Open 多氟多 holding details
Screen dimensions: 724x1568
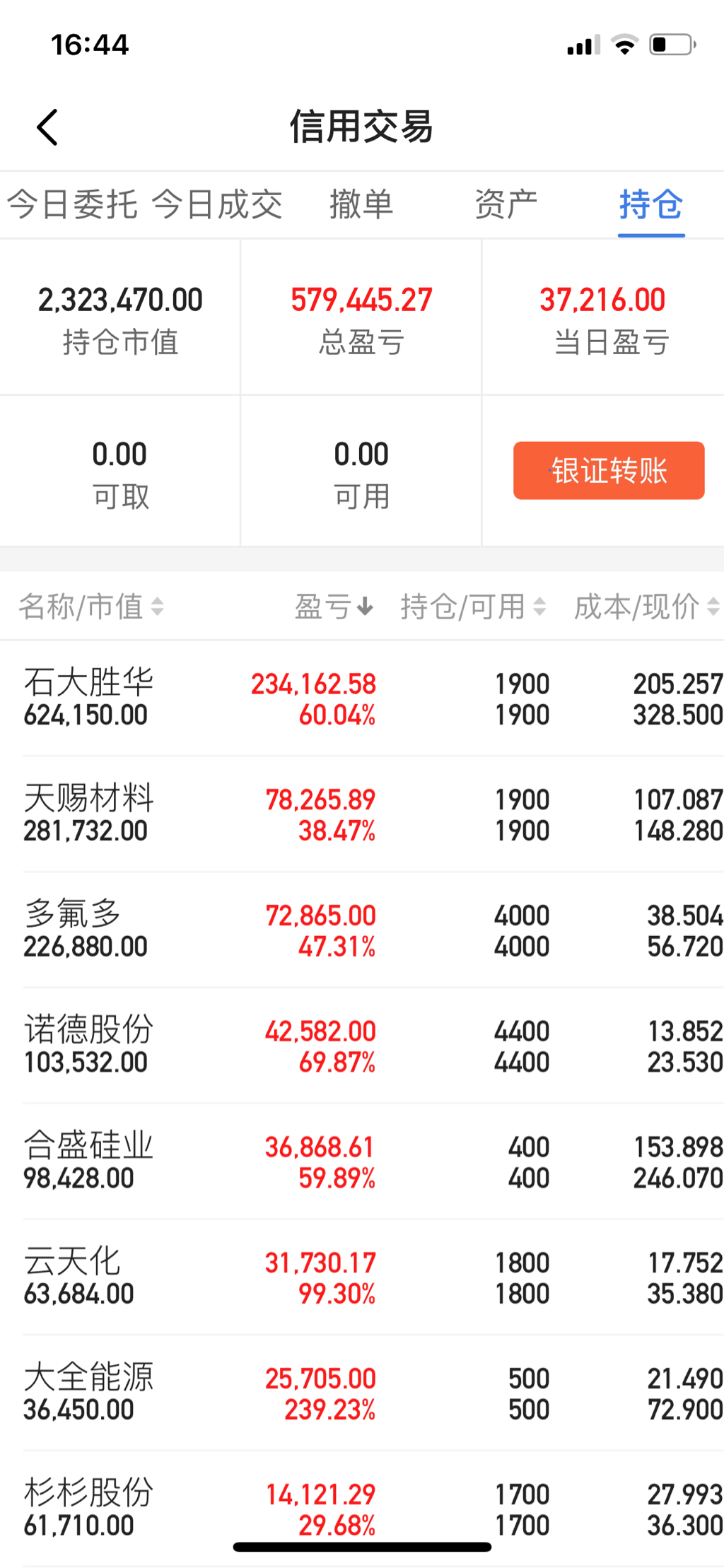point(362,930)
